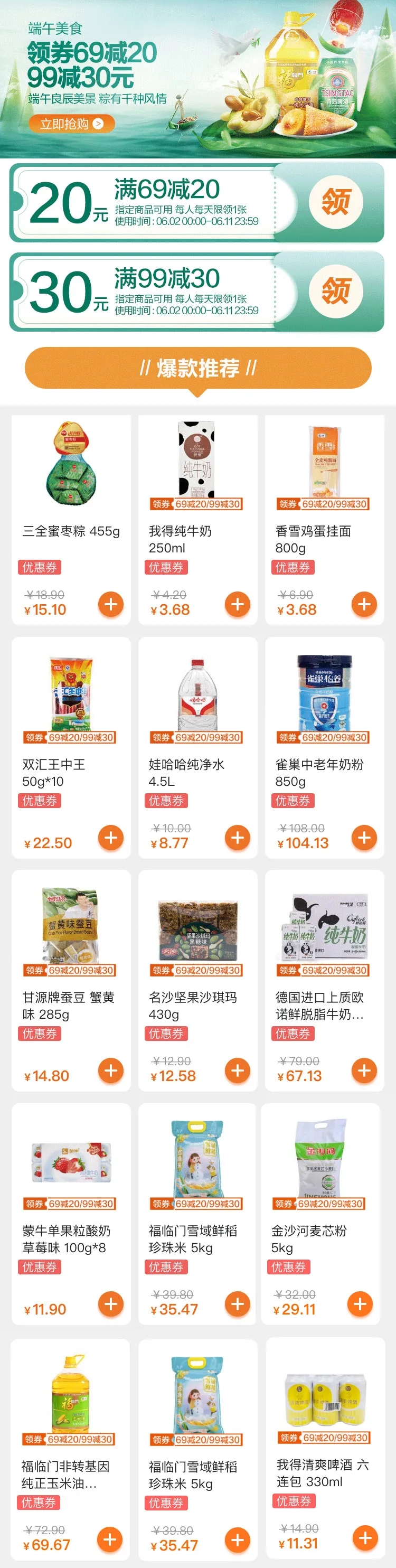Add 雀巢中老年奶粉 850g to cart

pos(364,838)
